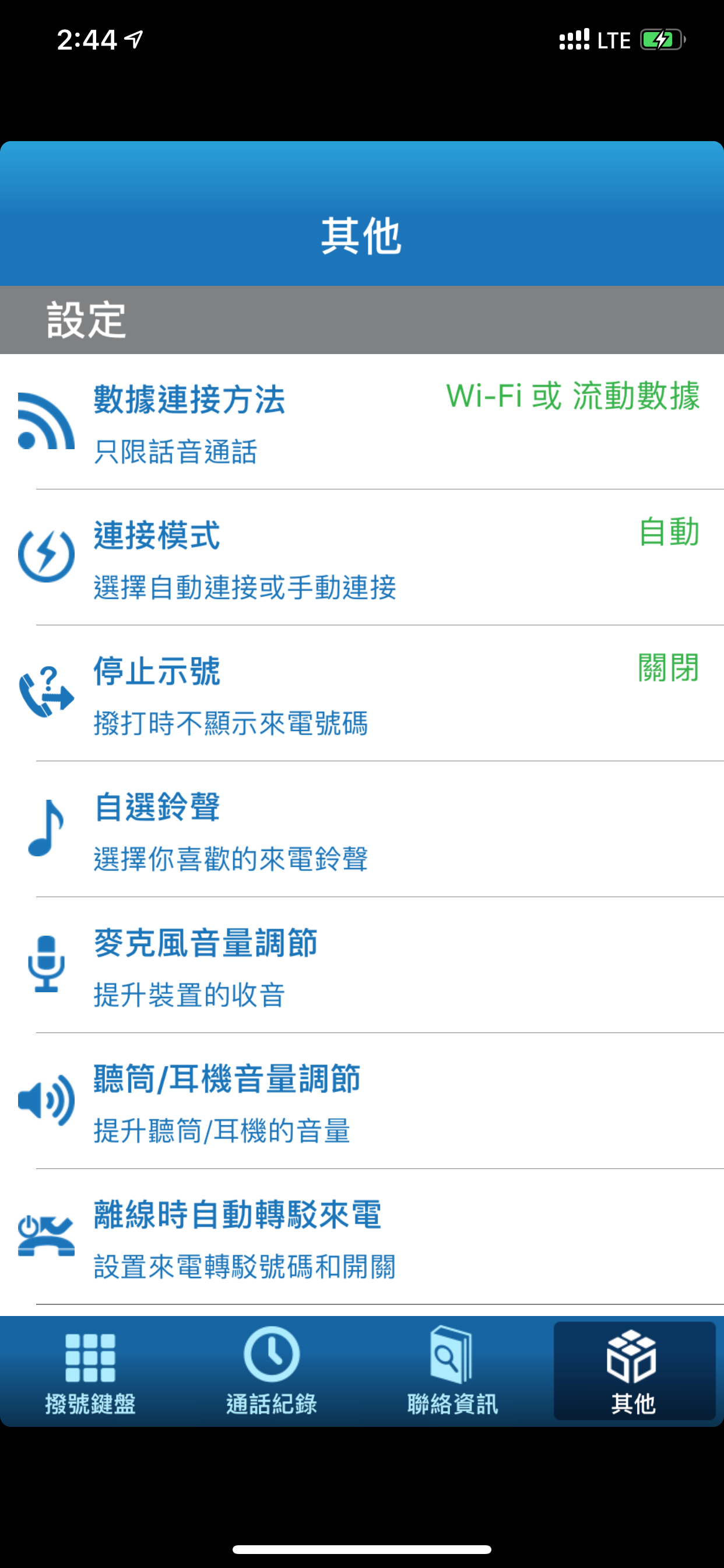724x1568 pixels.
Task: Open 離線時自動轉駁來電 setting
Action: [362, 1236]
